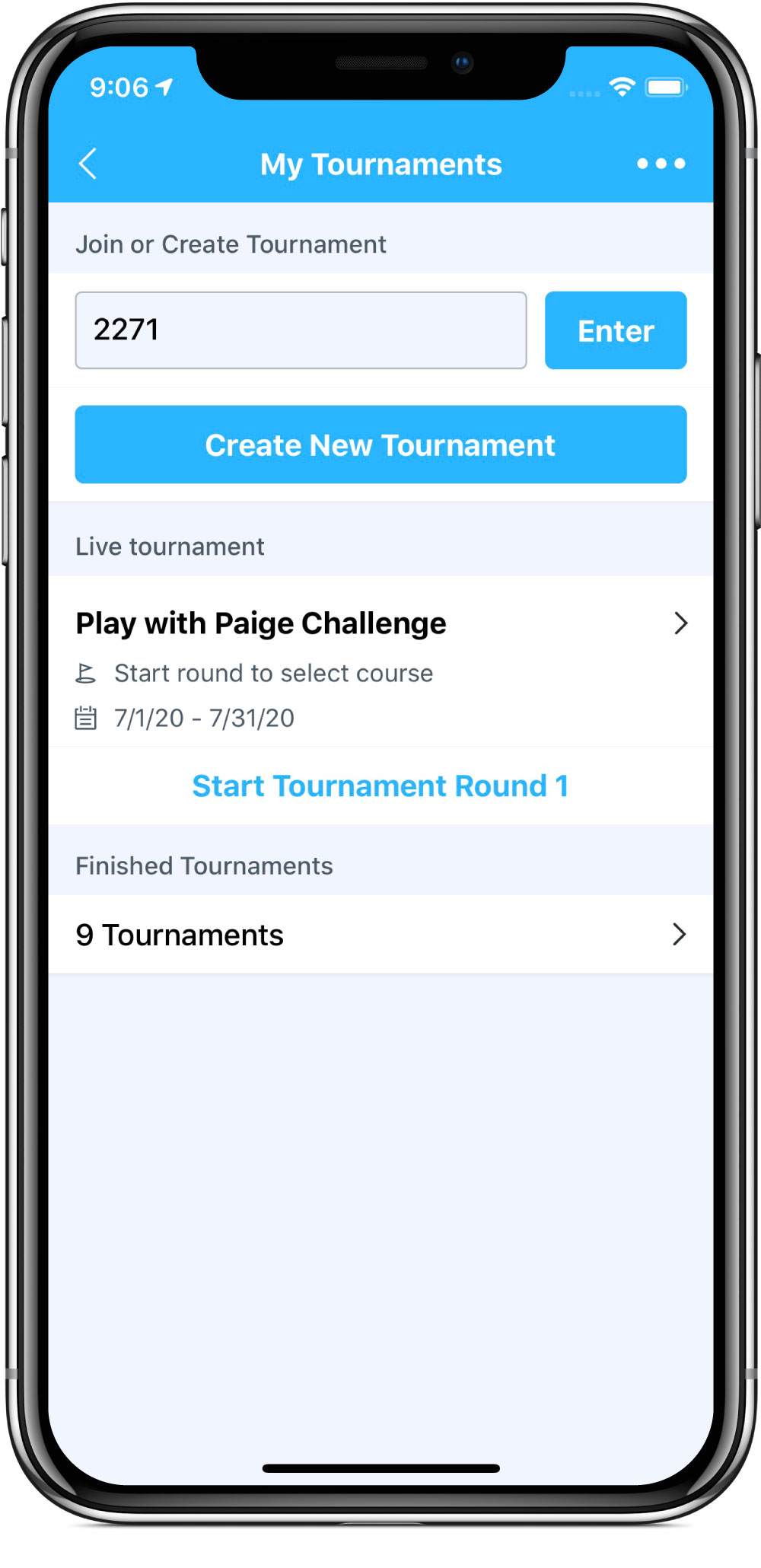This screenshot has width=761, height=1568.
Task: View the 9 finished tournaments
Action: 380,935
